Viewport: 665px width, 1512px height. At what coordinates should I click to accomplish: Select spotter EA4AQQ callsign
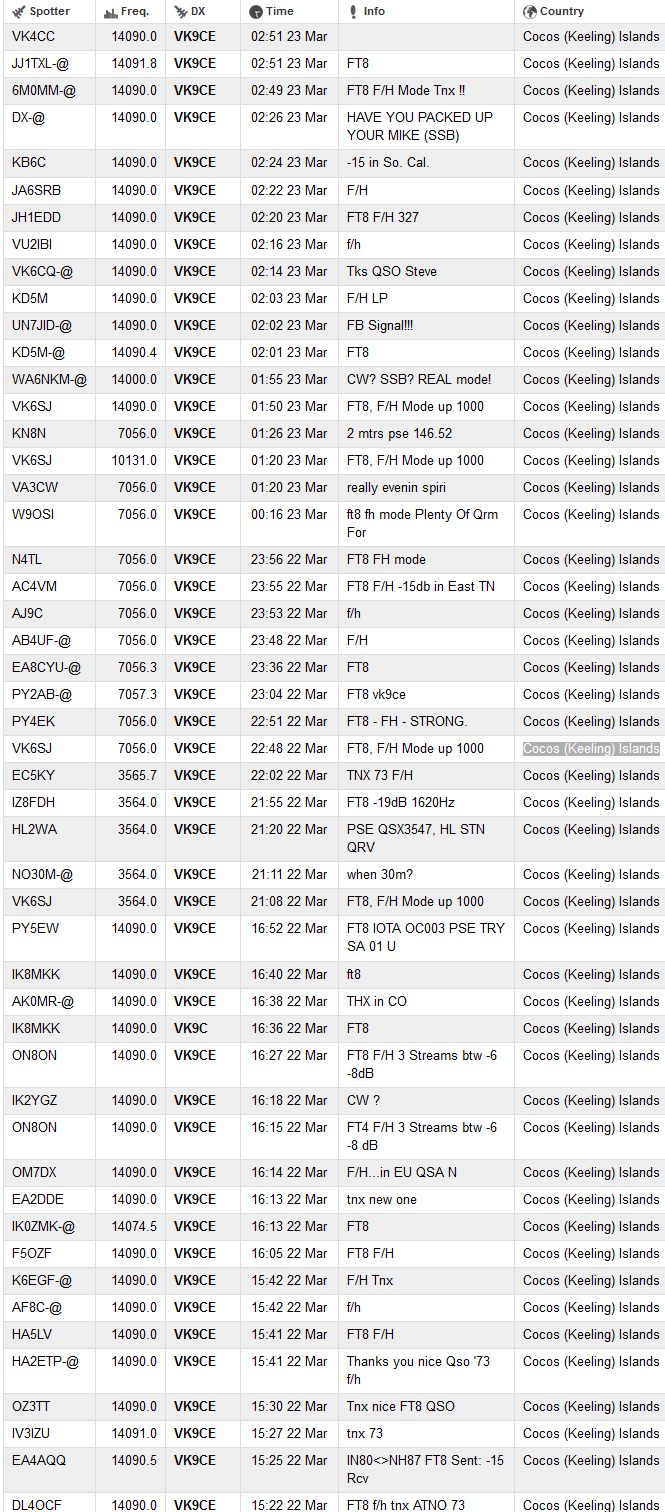pyautogui.click(x=39, y=1460)
